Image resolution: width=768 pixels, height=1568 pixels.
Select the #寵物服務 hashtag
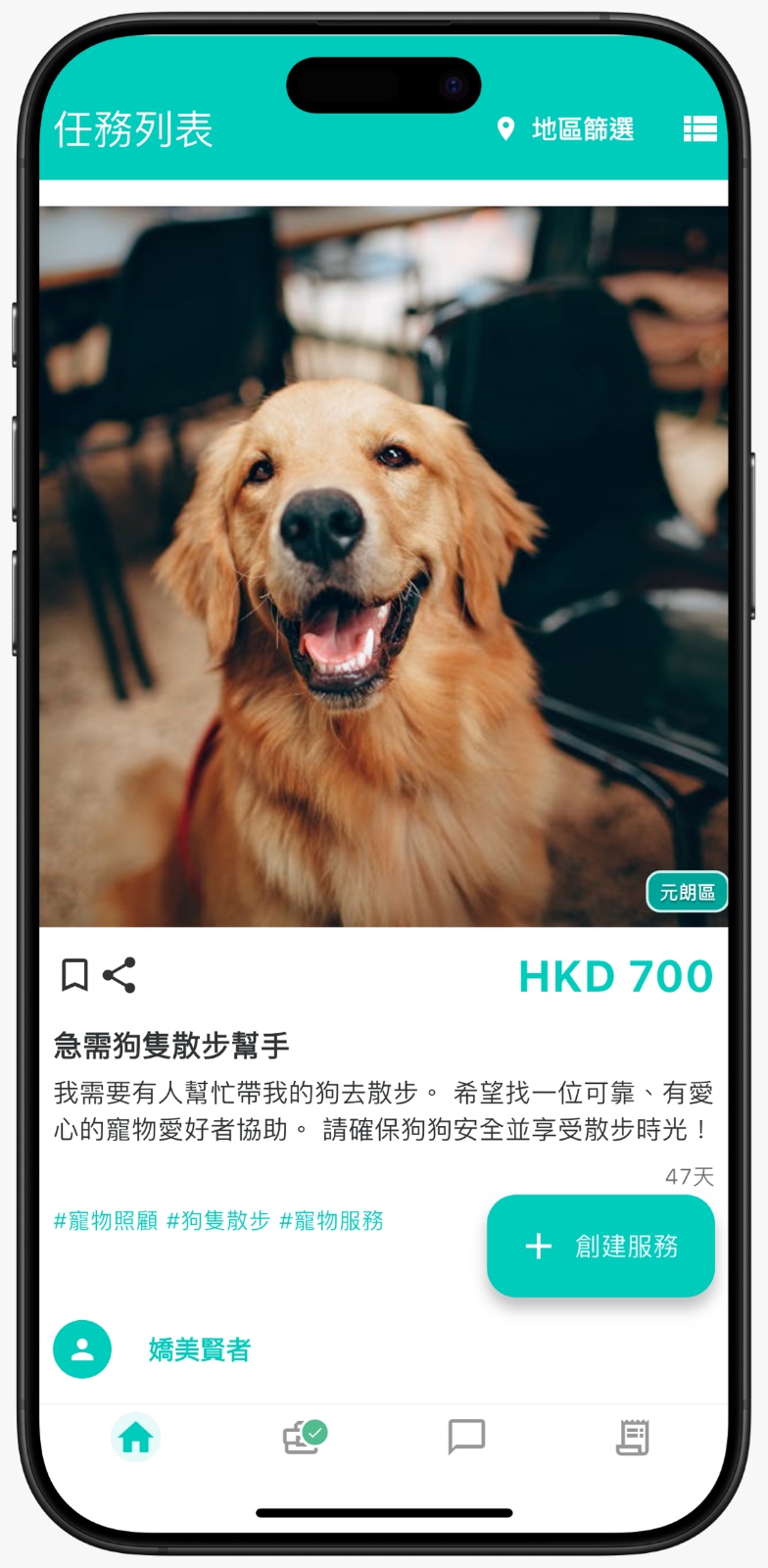pyautogui.click(x=331, y=1221)
